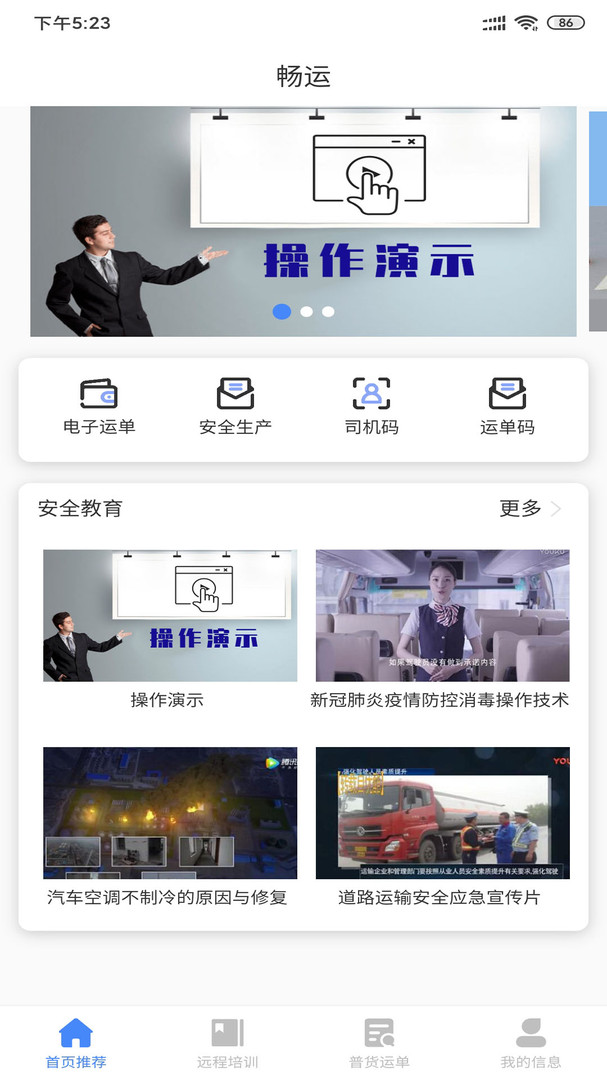This screenshot has width=607, height=1080.
Task: Play the 操作演示 video card
Action: (x=170, y=616)
